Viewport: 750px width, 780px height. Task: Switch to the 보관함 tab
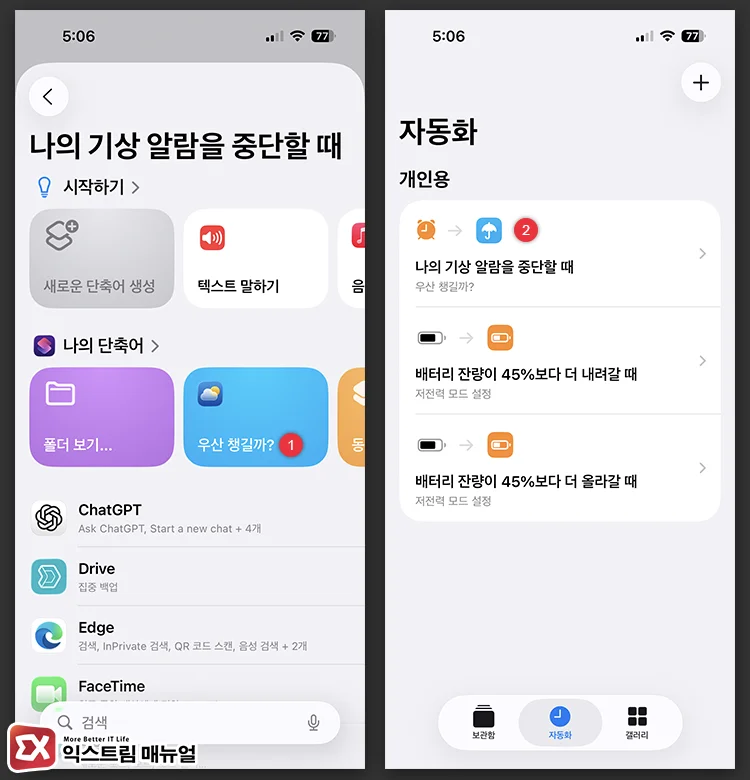(x=484, y=723)
